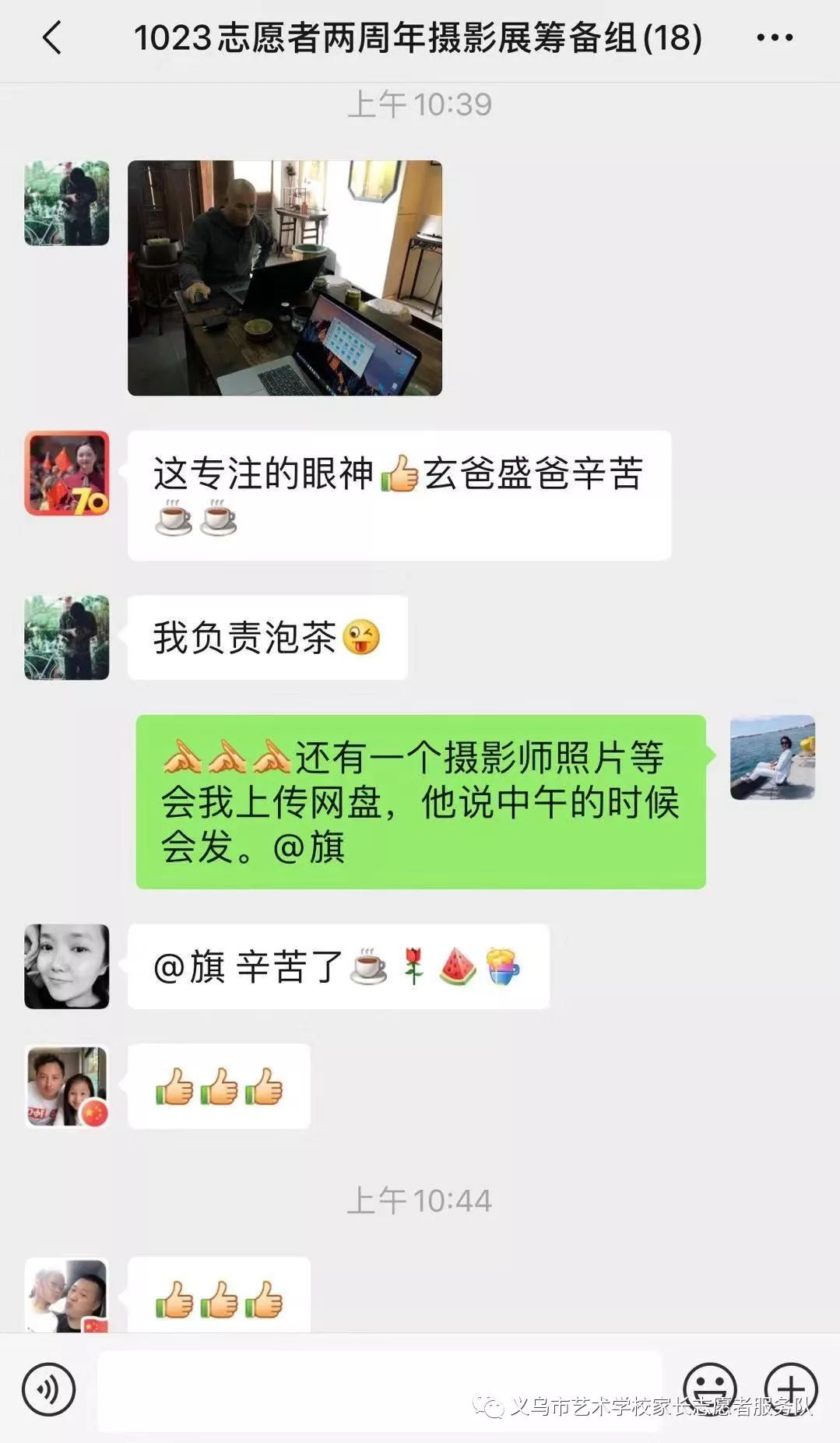The width and height of the screenshot is (840, 1443).
Task: Open the shared photo of the man at the laptop
Action: pos(285,278)
